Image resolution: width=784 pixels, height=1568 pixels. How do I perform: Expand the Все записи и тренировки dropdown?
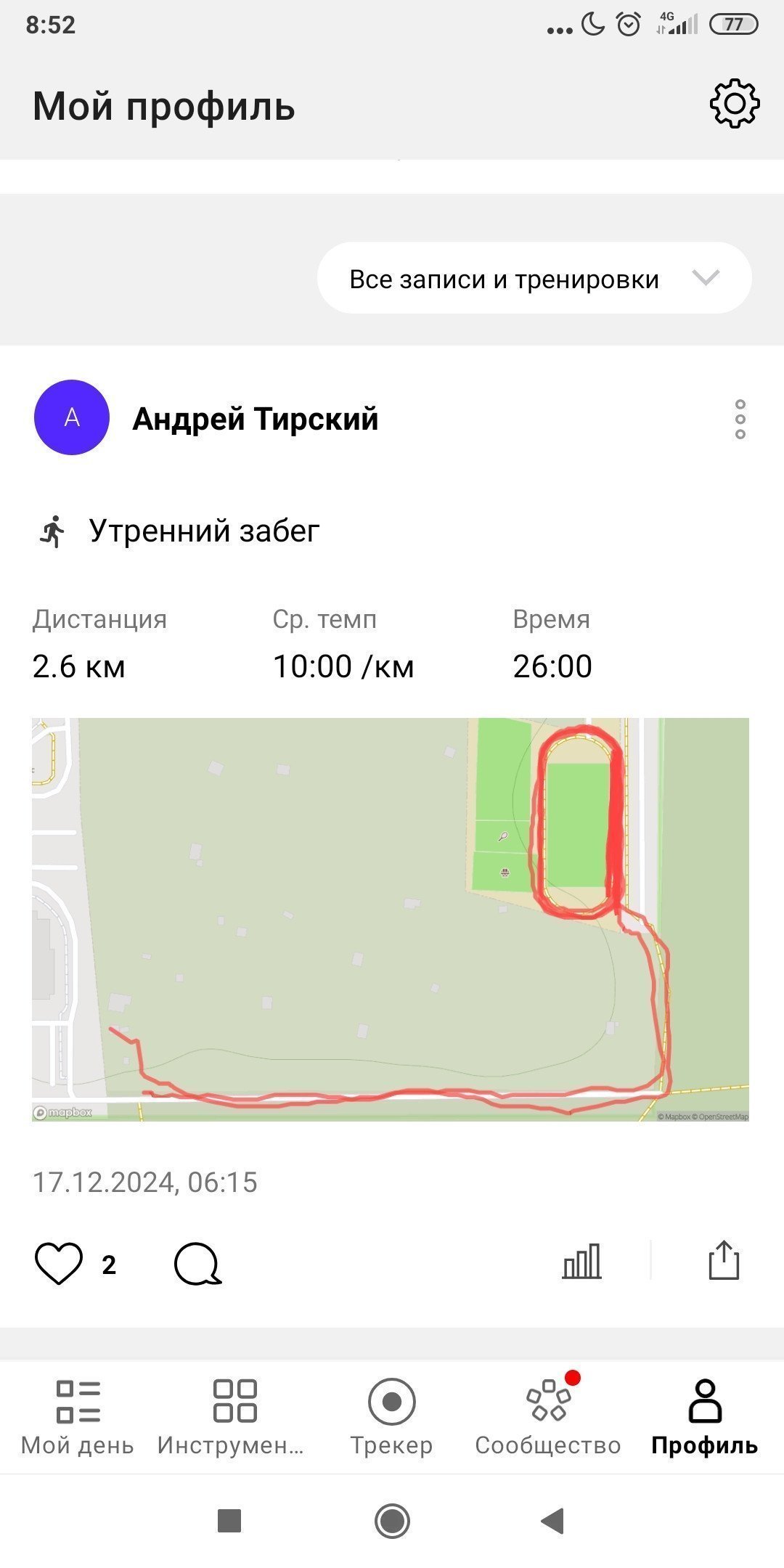[x=534, y=278]
